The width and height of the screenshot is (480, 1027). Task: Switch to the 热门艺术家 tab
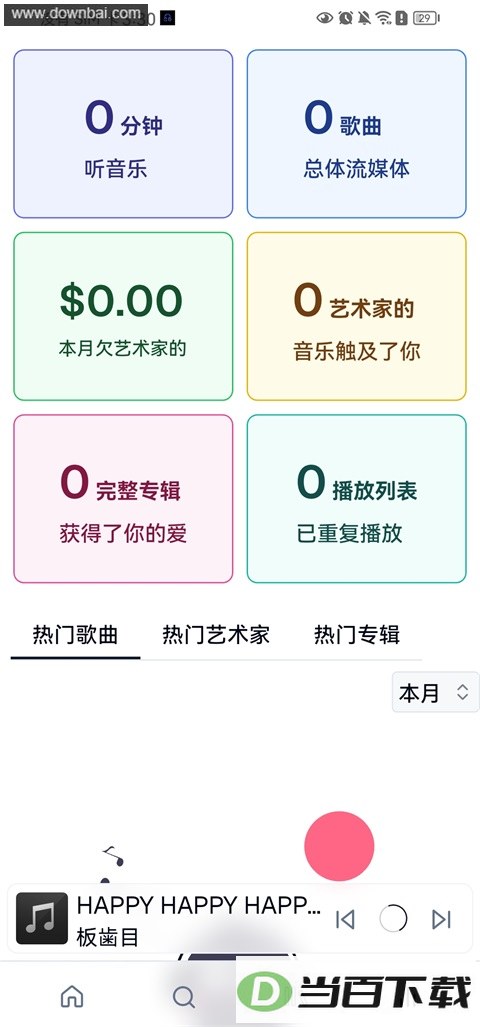(x=215, y=635)
